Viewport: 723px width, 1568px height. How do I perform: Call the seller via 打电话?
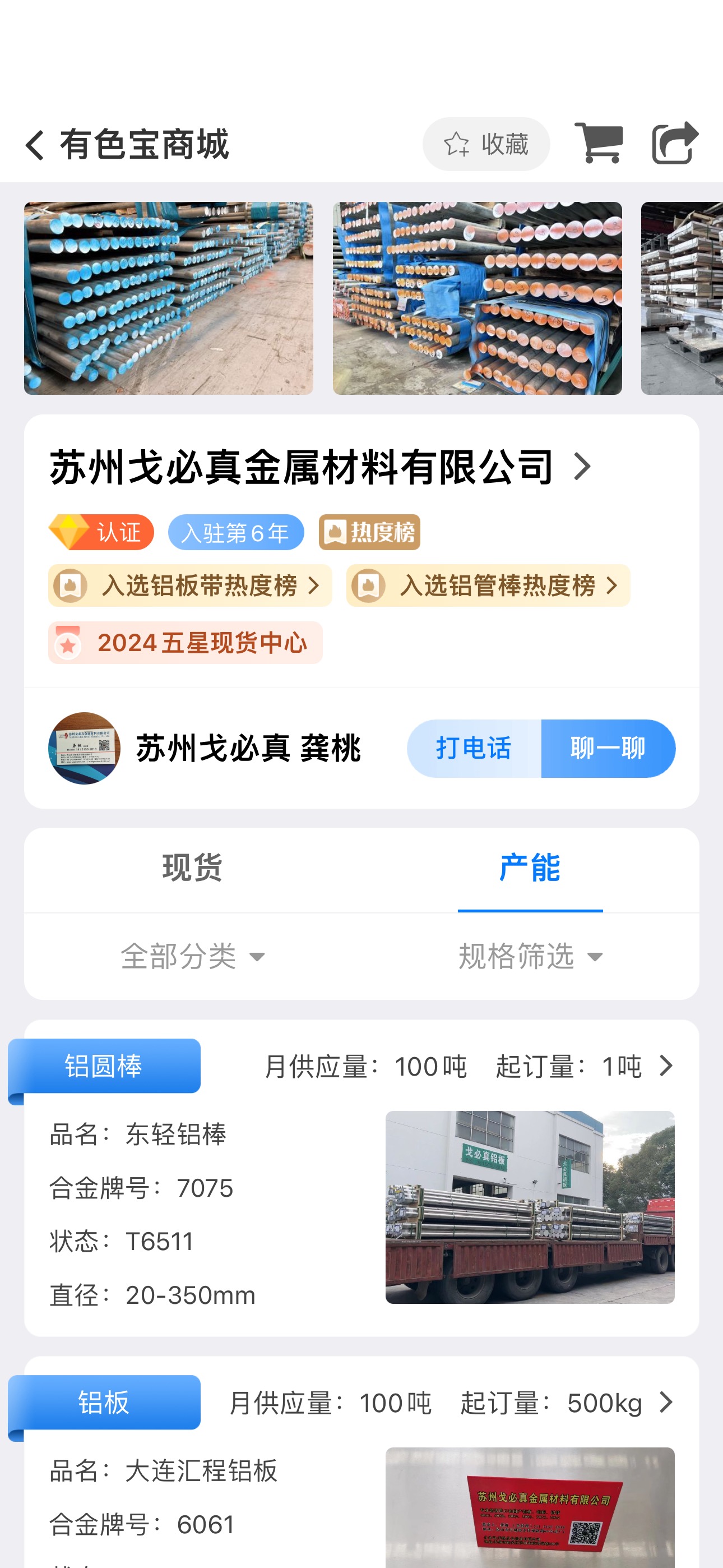474,749
